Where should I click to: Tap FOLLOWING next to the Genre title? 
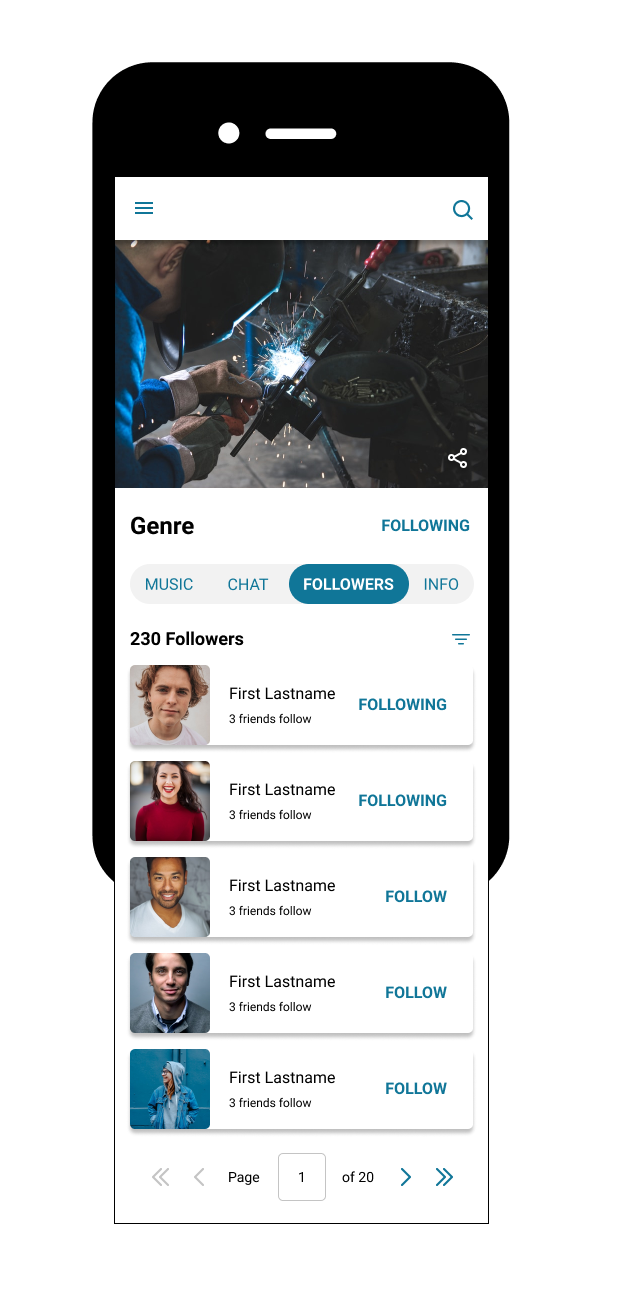tap(425, 525)
